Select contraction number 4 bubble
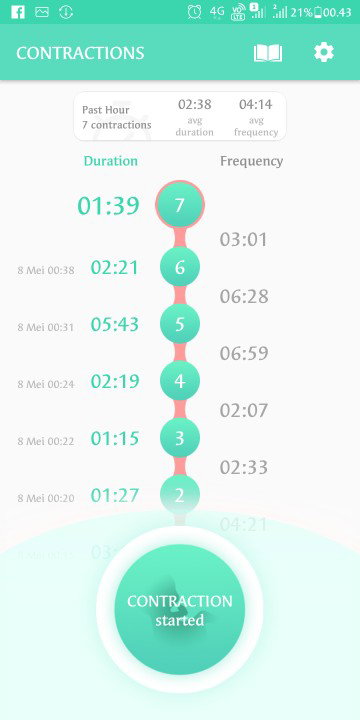The image size is (360, 720). (180, 381)
